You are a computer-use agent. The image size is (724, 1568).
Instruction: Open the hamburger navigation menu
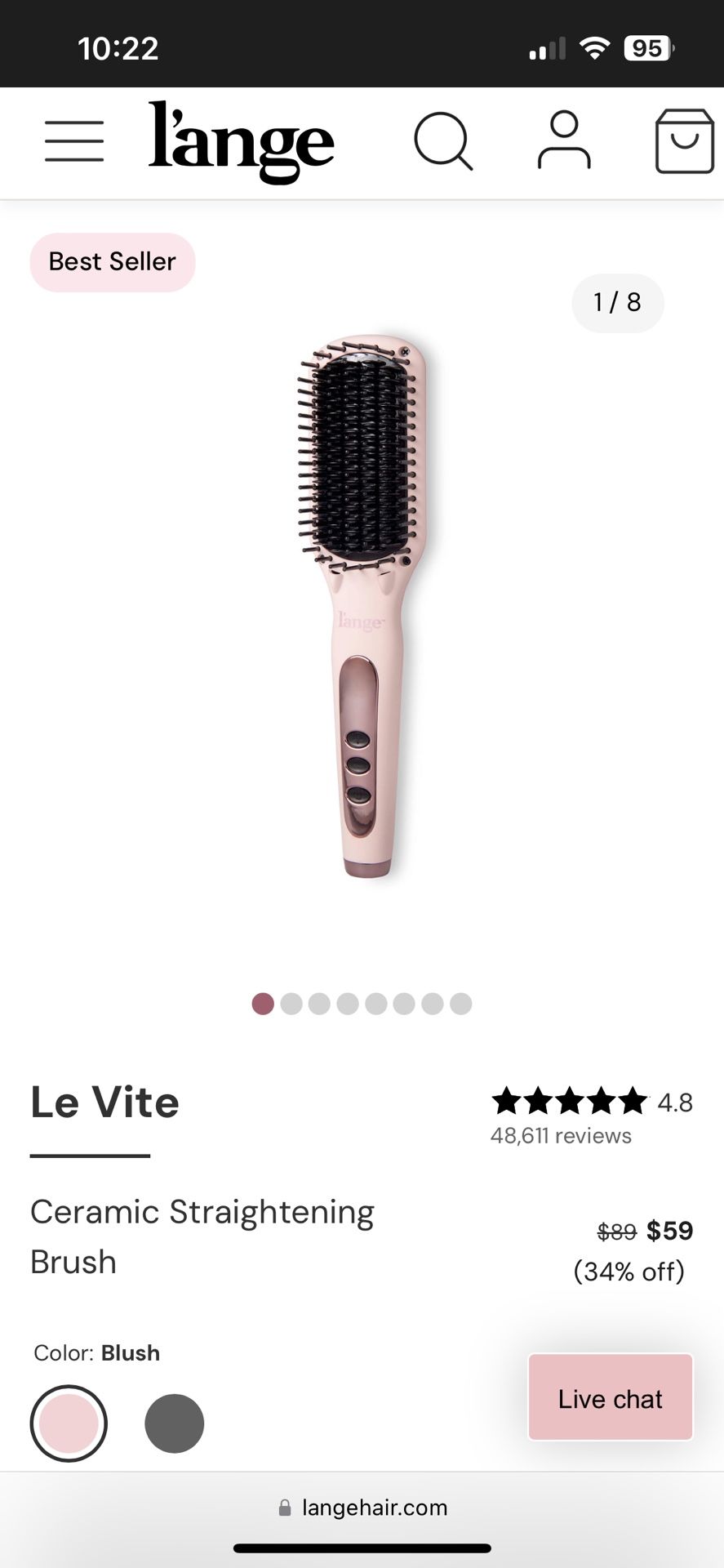(x=74, y=141)
